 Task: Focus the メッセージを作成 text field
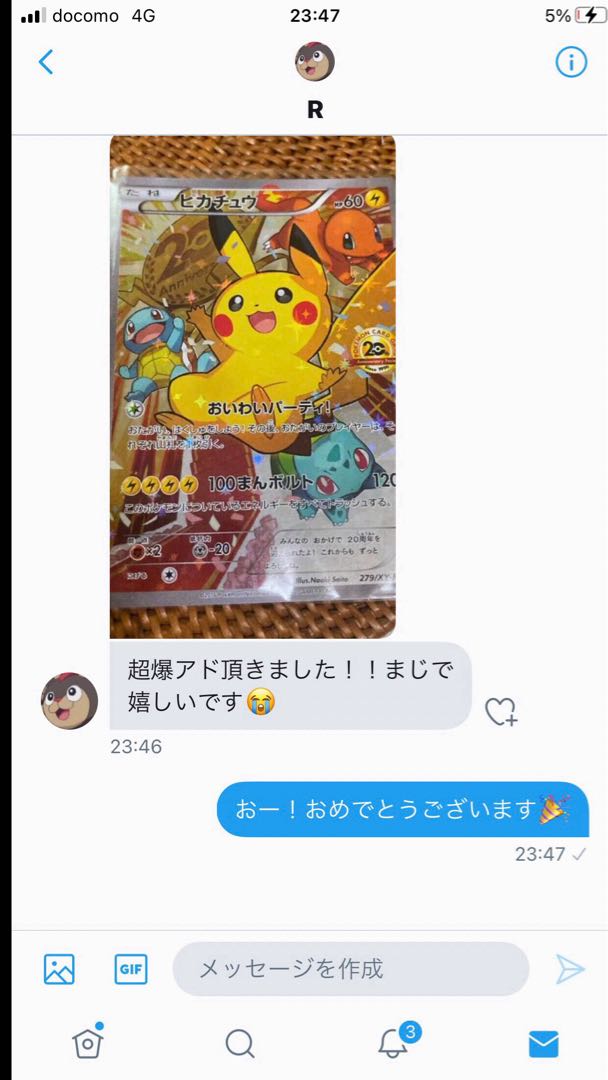pos(350,969)
